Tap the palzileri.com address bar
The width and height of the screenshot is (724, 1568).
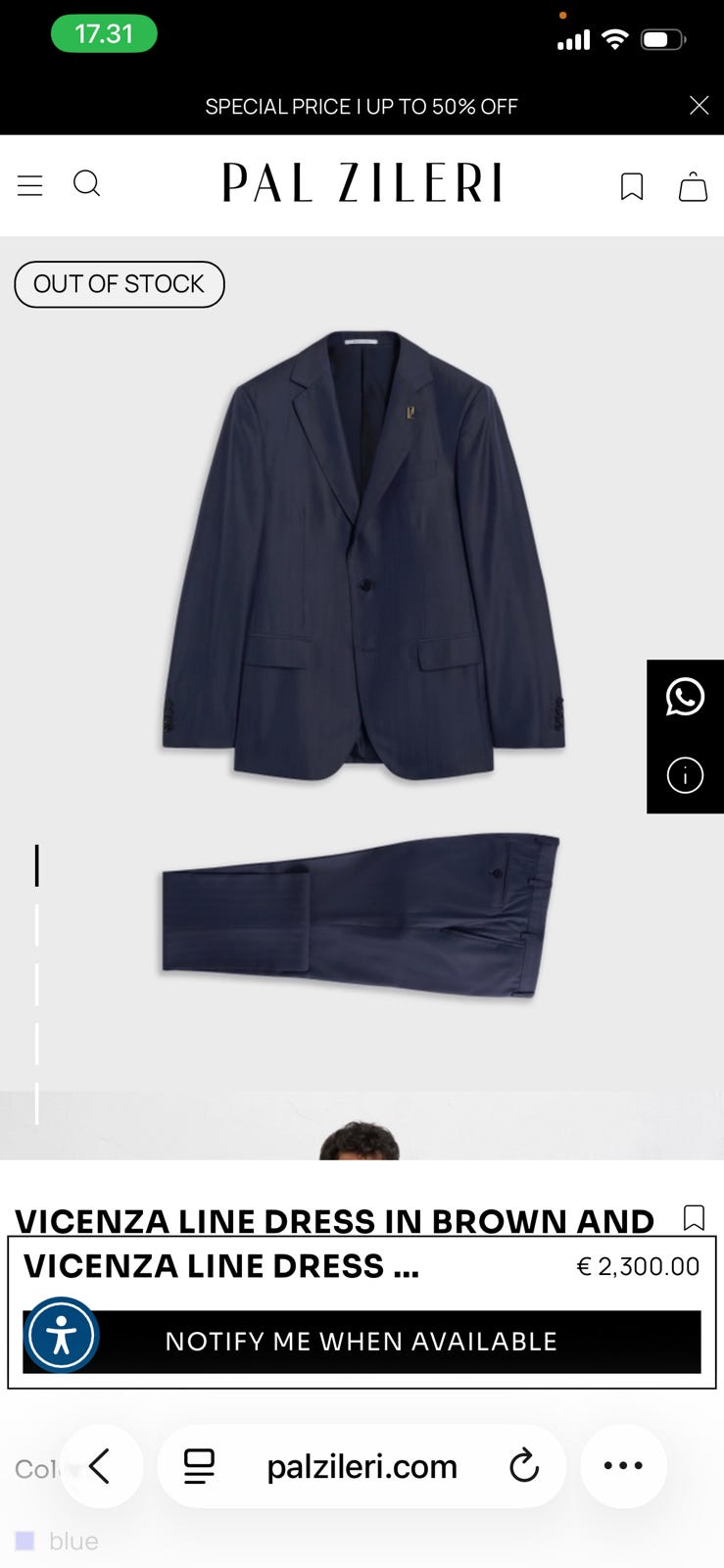coord(362,1466)
